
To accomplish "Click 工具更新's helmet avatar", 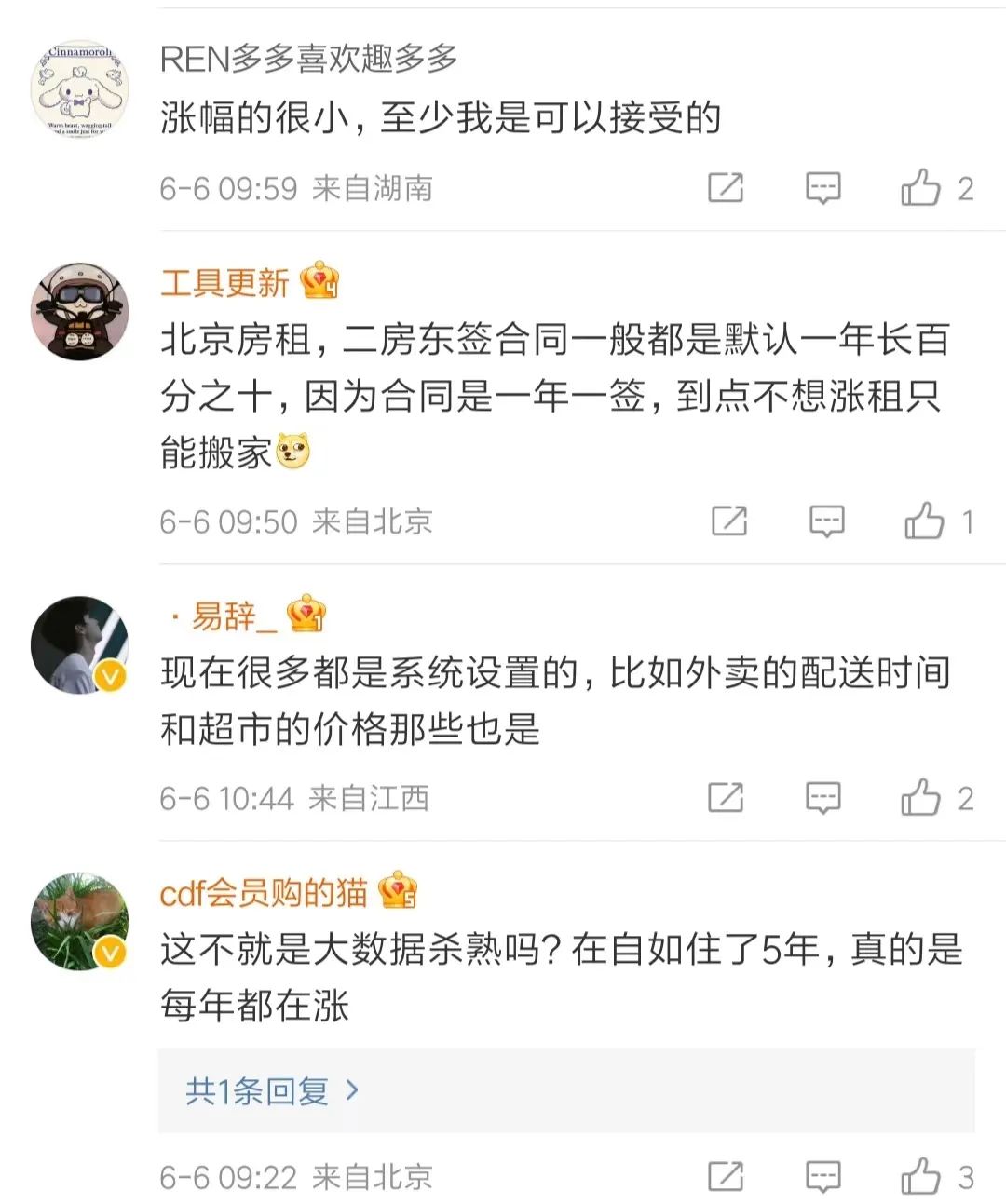I will 81,311.
